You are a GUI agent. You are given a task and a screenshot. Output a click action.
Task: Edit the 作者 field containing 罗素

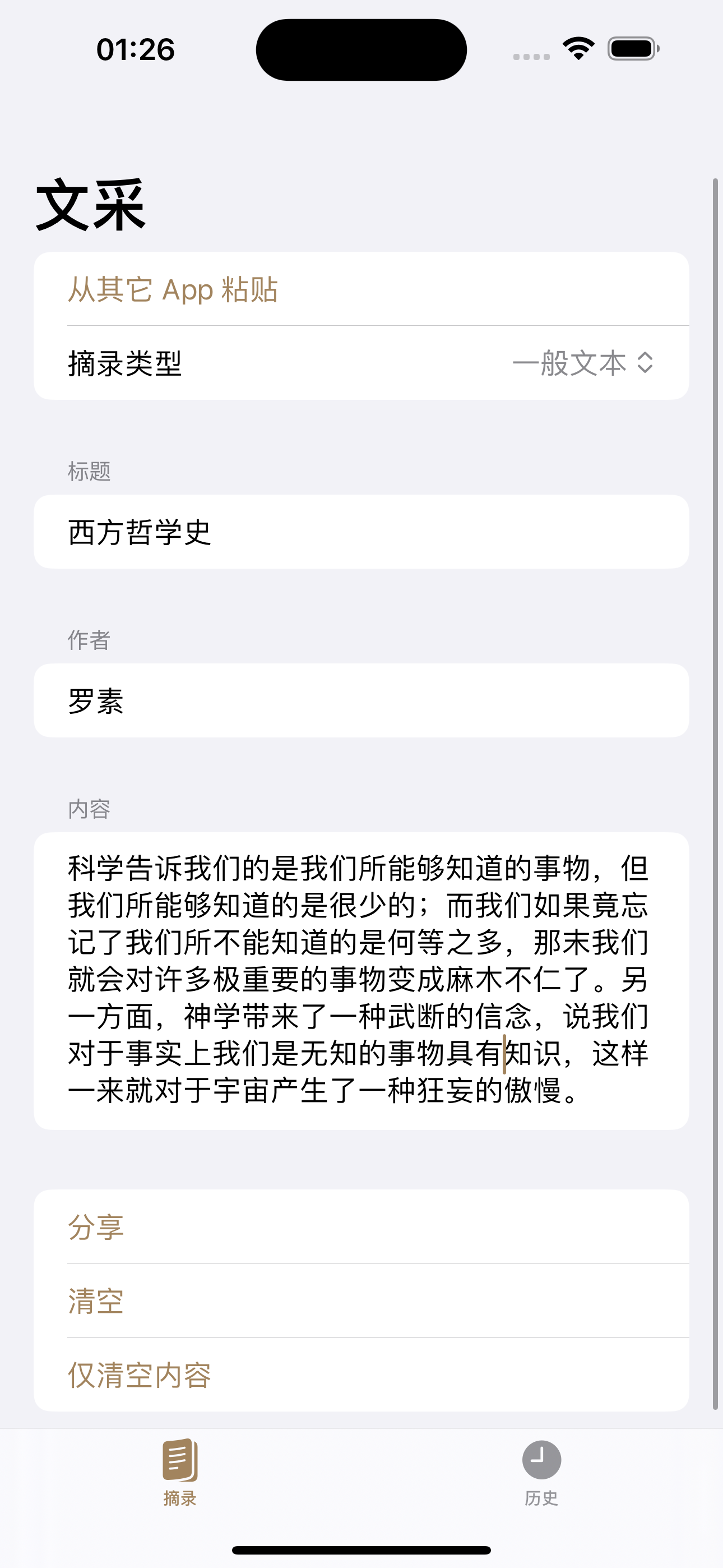pos(360,700)
